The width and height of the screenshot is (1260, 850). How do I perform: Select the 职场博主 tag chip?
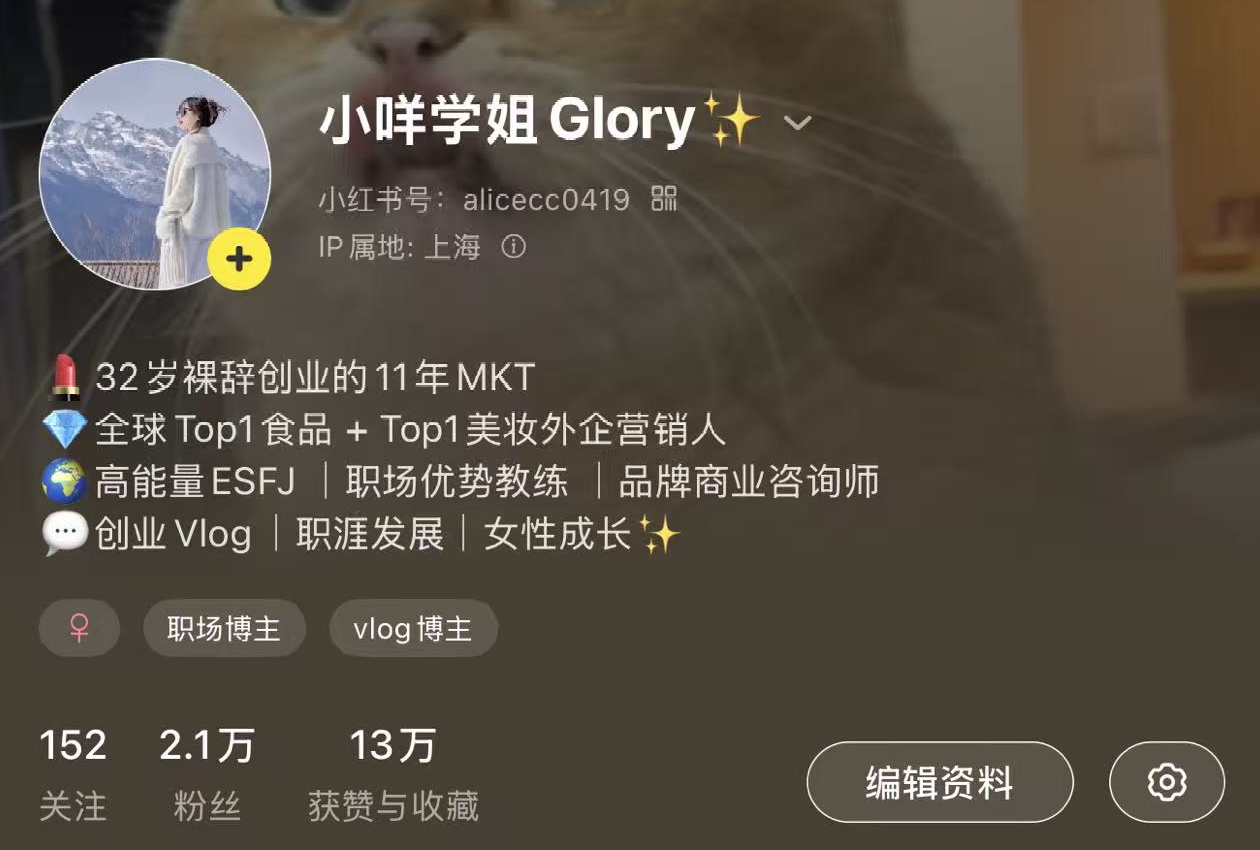tap(224, 628)
